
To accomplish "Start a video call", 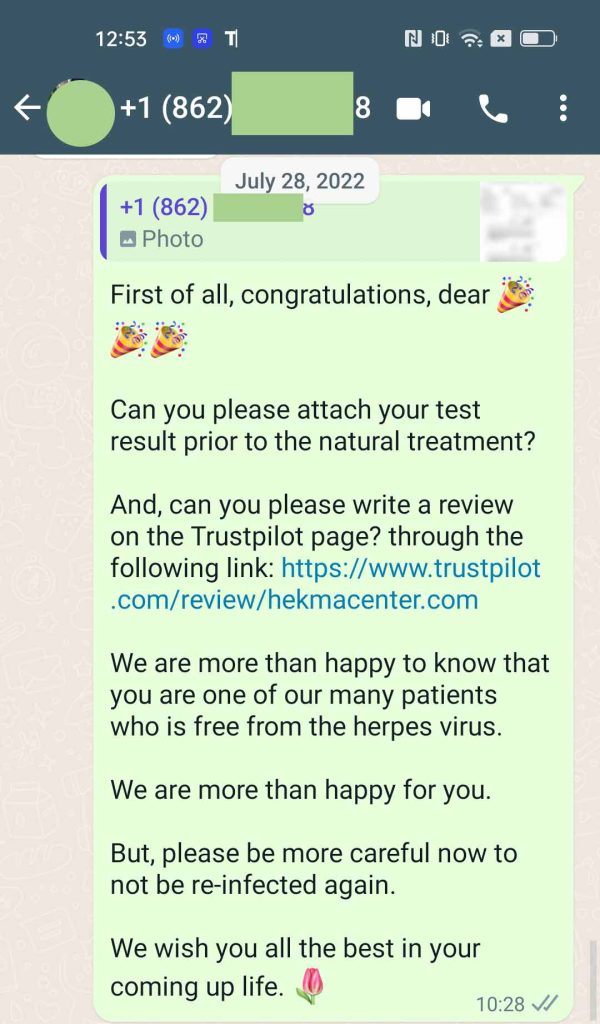I will 413,108.
